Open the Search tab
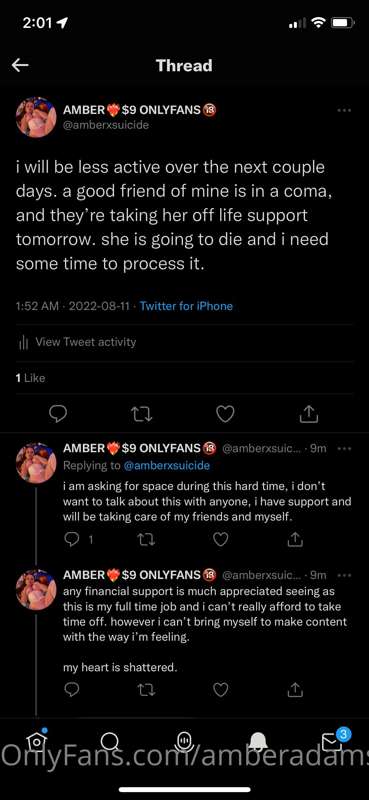Image resolution: width=369 pixels, height=800 pixels. 110,741
